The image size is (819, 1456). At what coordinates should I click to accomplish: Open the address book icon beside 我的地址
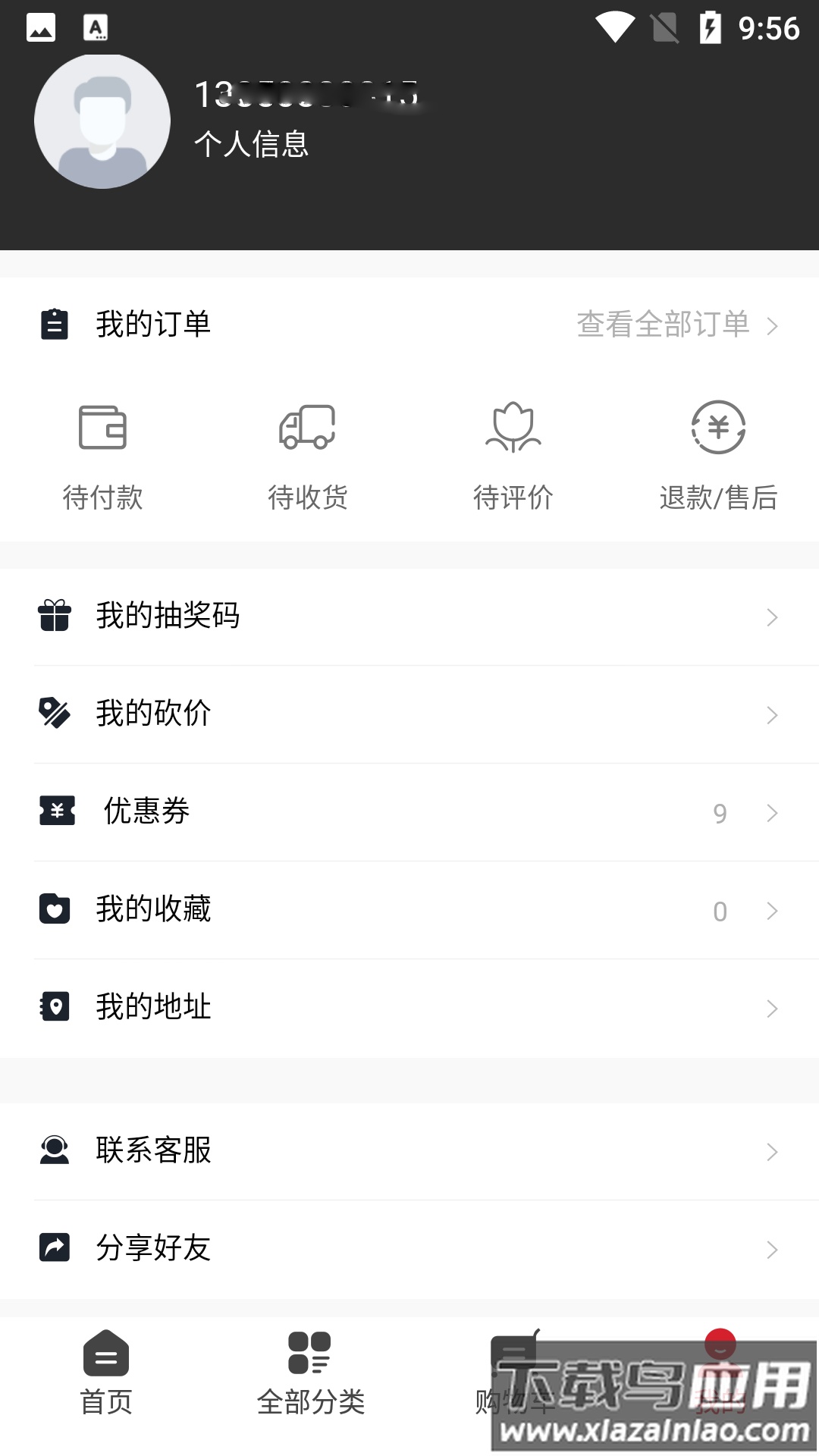click(x=54, y=1006)
